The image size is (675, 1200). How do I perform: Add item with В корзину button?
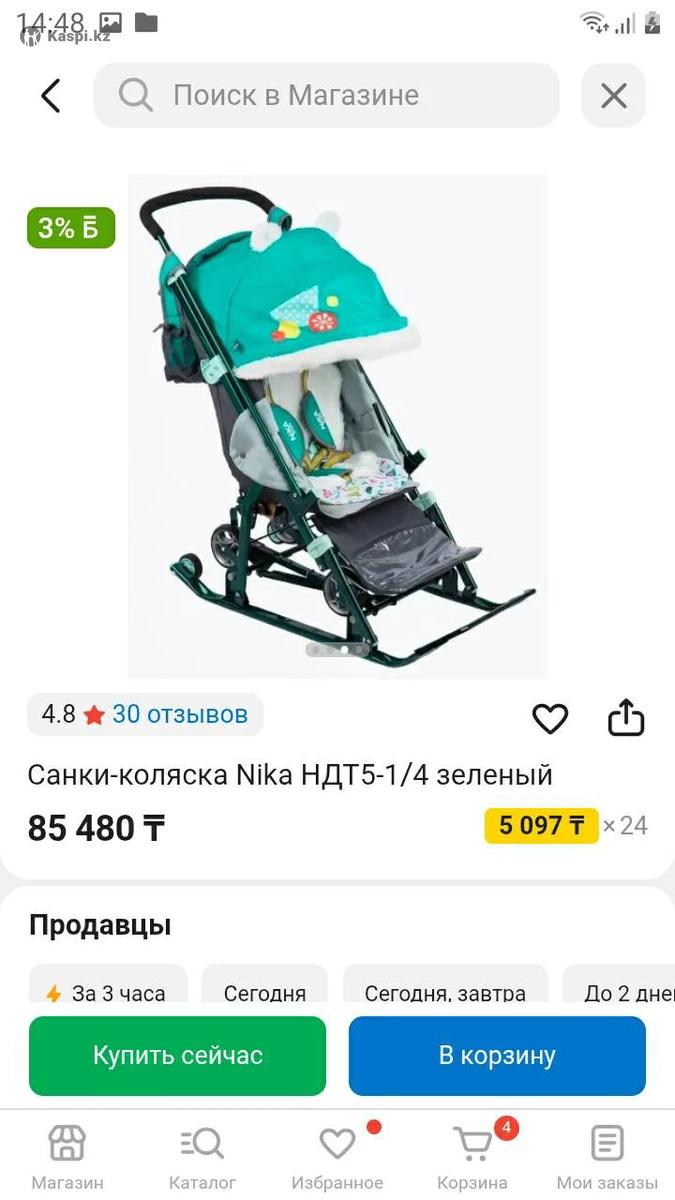tap(497, 1056)
